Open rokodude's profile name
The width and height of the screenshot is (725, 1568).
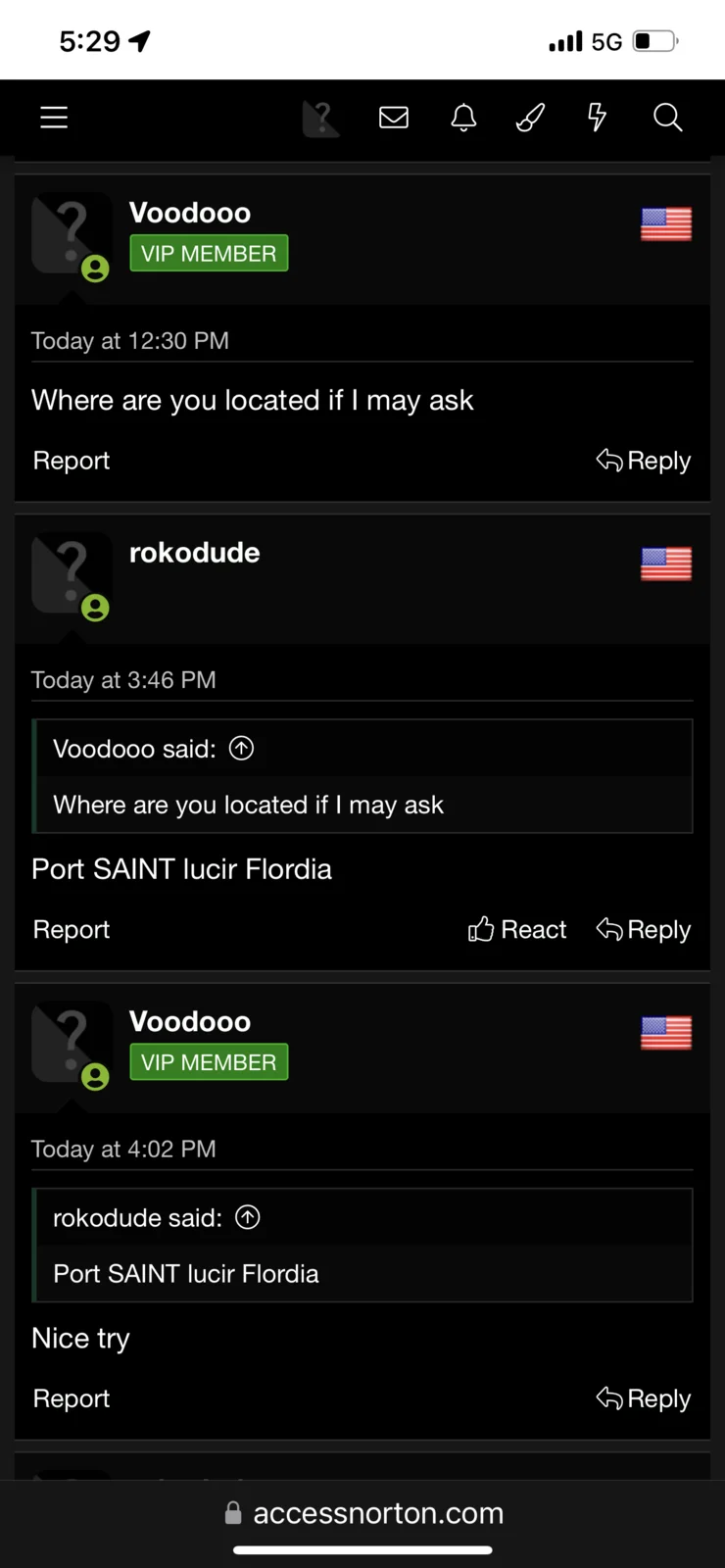(x=194, y=553)
